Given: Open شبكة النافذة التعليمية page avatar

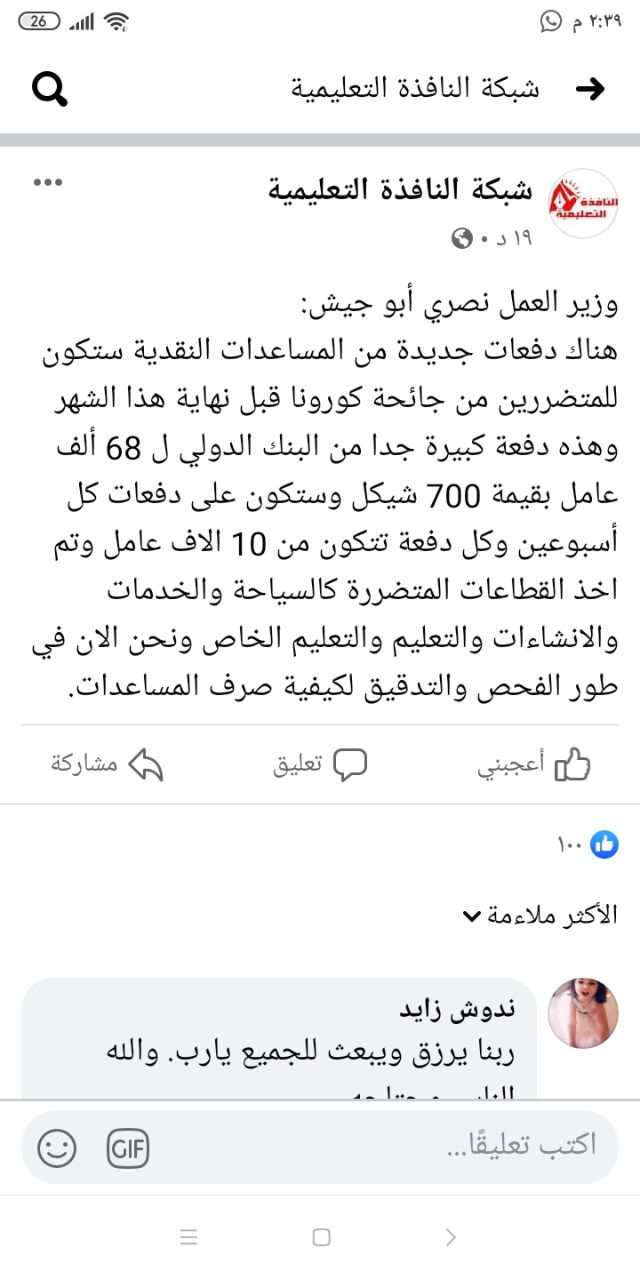Looking at the screenshot, I should (x=585, y=203).
